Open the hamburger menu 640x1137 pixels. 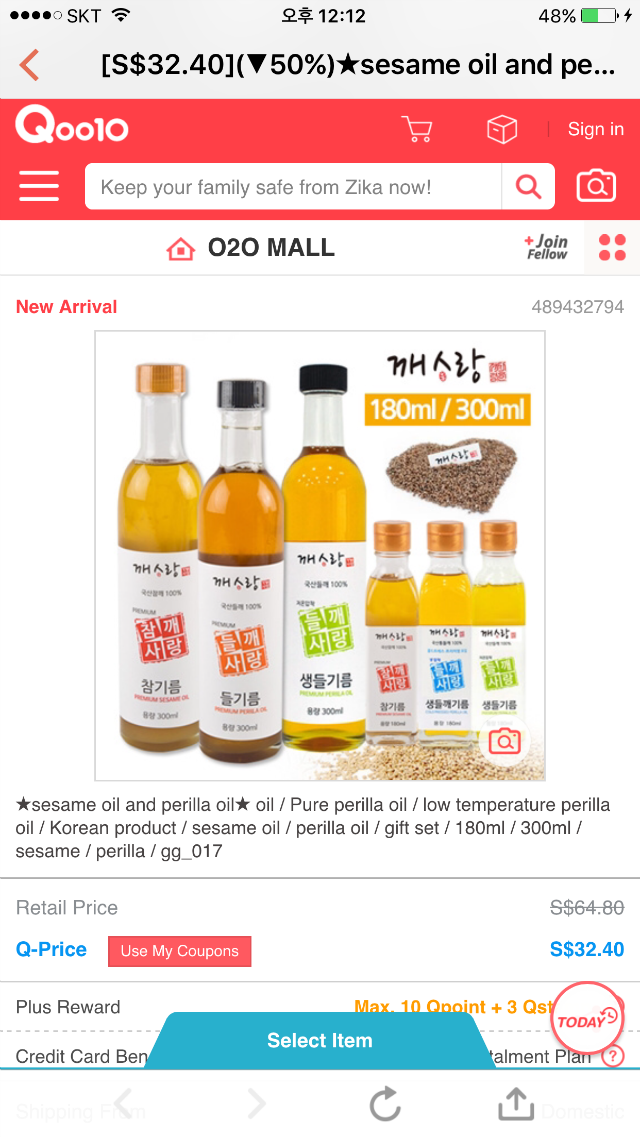39,187
